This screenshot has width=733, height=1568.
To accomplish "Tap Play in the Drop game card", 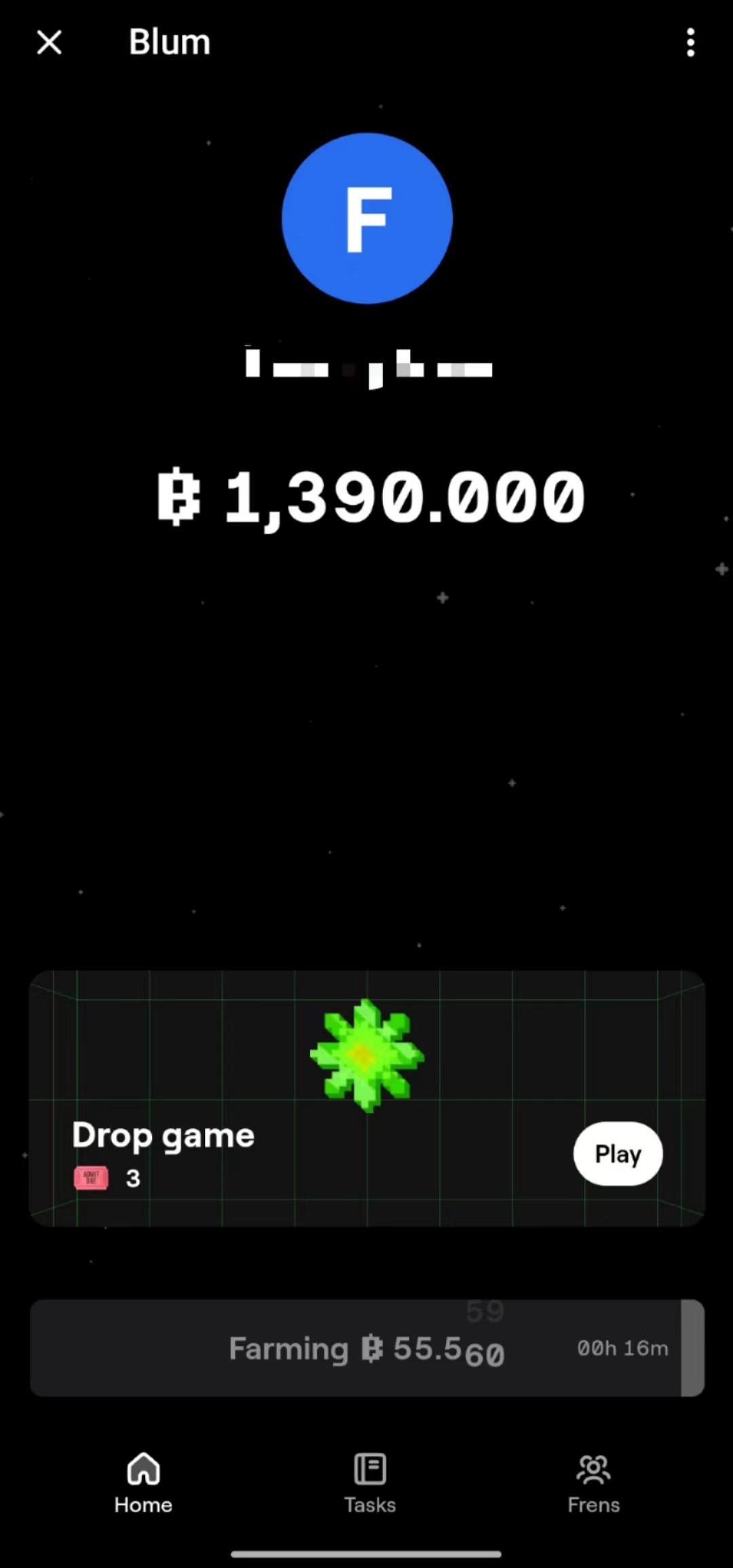I will point(618,1153).
